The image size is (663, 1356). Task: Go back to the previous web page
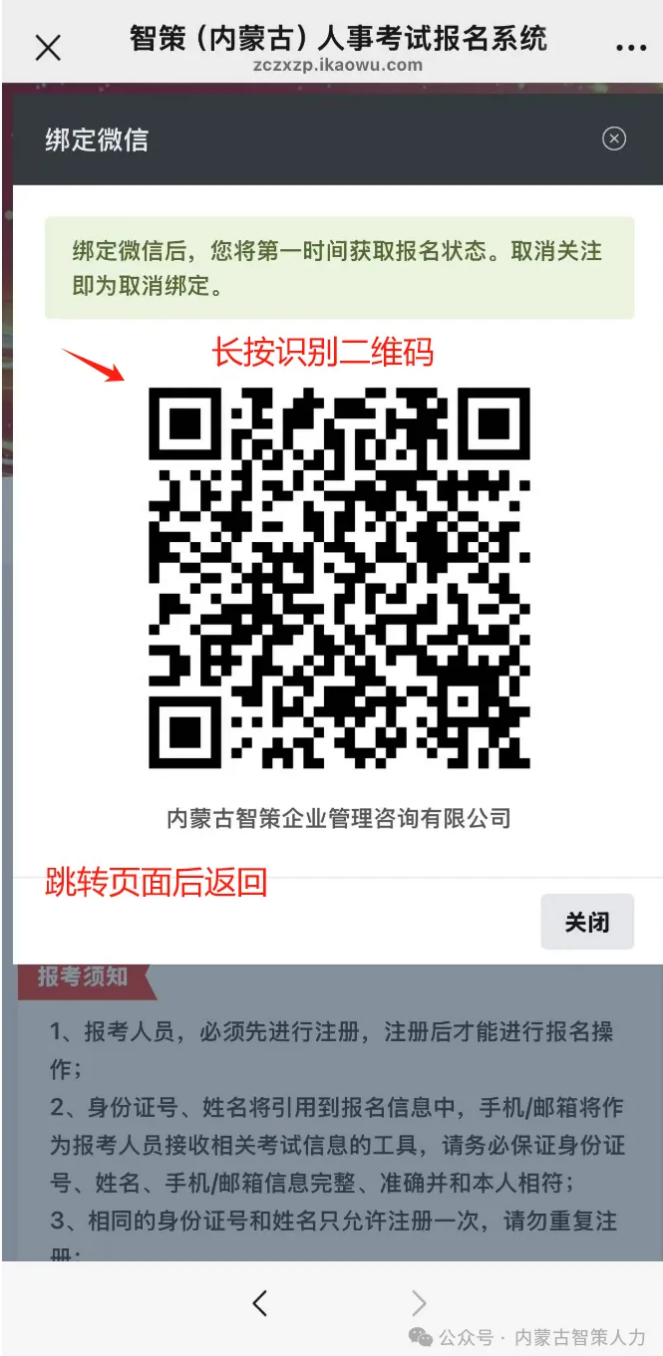tap(260, 1302)
